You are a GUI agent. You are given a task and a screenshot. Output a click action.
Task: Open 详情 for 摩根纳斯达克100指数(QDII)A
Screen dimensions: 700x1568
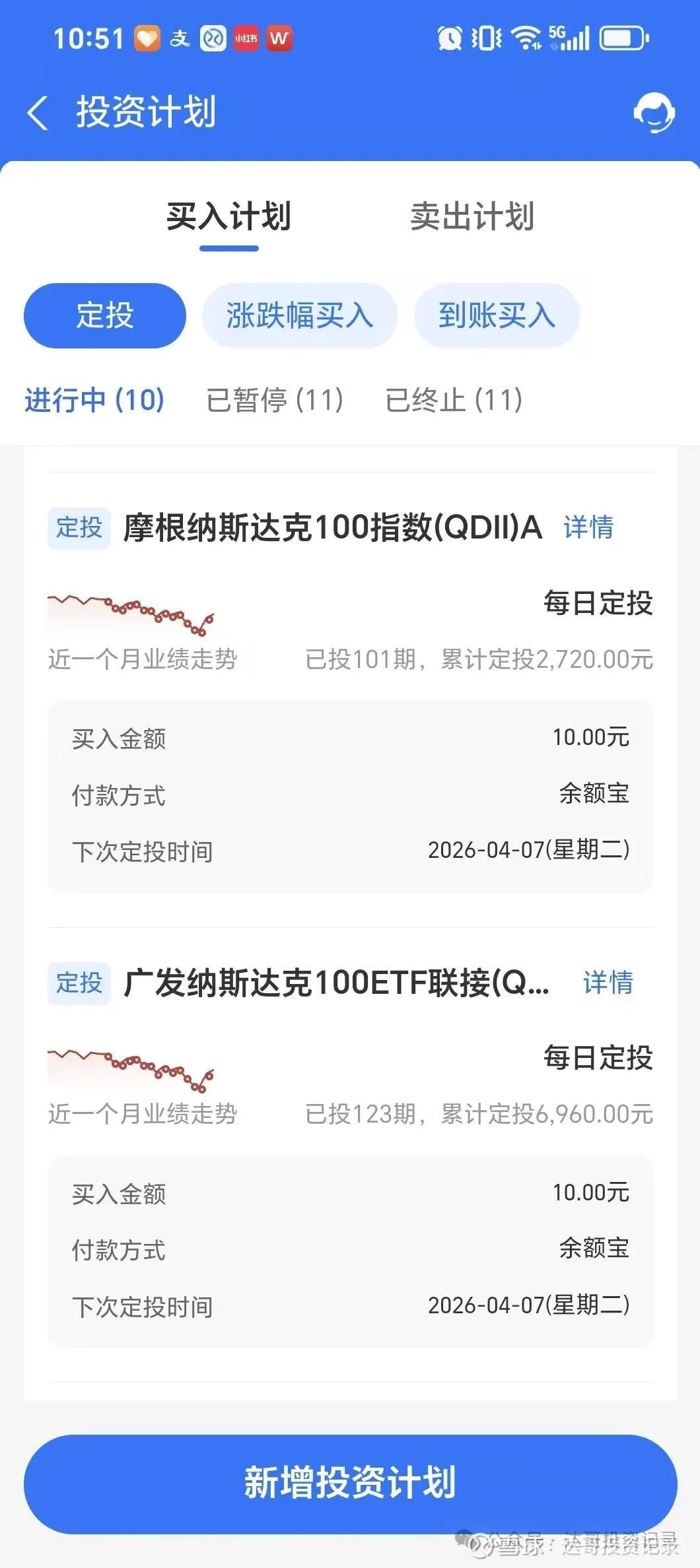[x=588, y=527]
